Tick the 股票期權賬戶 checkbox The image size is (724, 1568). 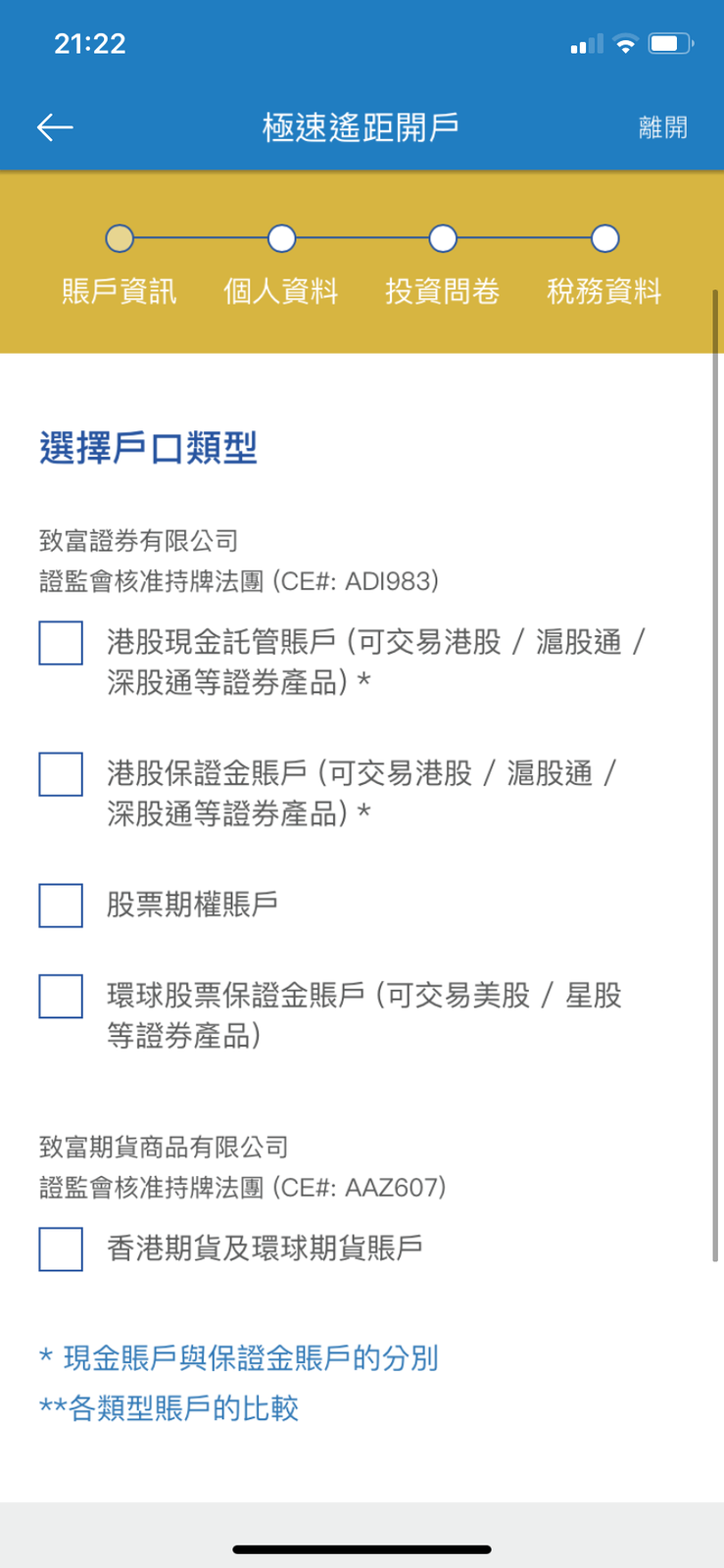coord(61,905)
